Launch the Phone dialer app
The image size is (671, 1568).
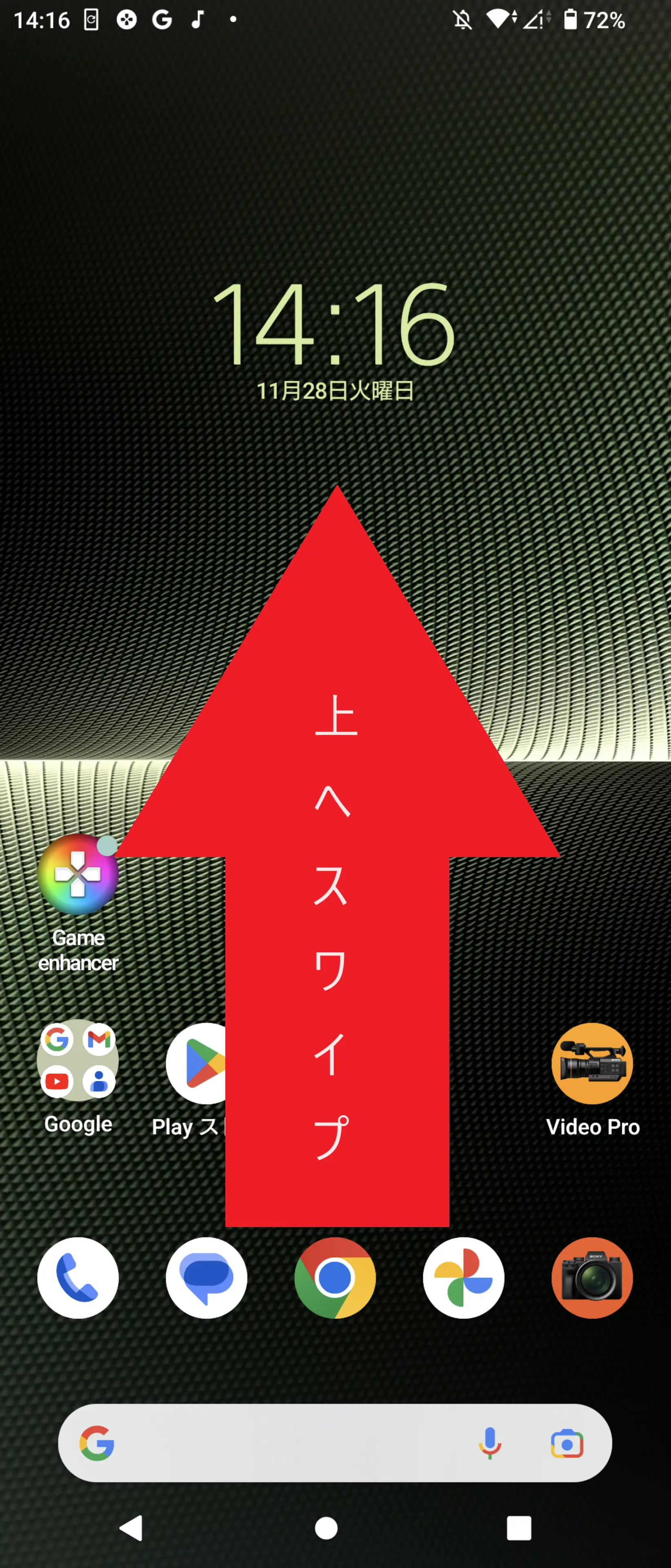[x=78, y=1278]
